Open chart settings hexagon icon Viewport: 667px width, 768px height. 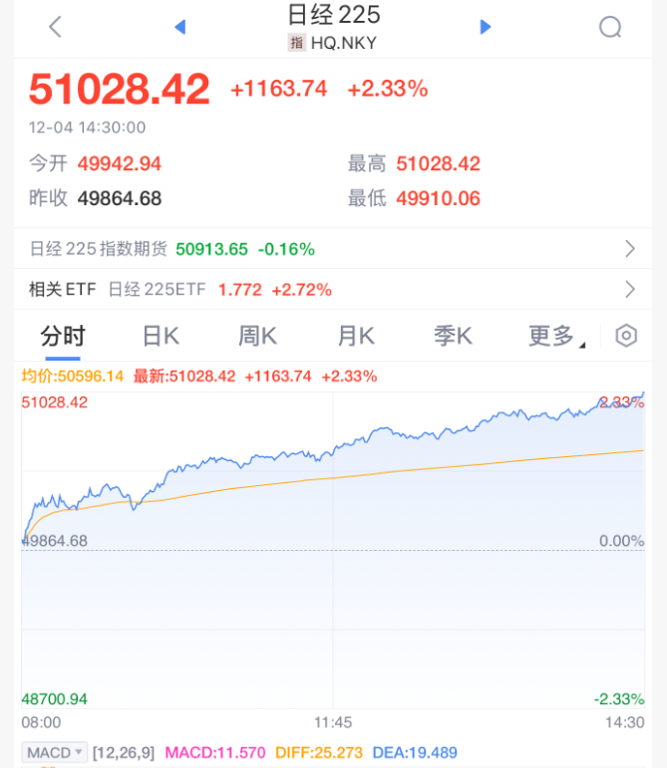(x=626, y=336)
